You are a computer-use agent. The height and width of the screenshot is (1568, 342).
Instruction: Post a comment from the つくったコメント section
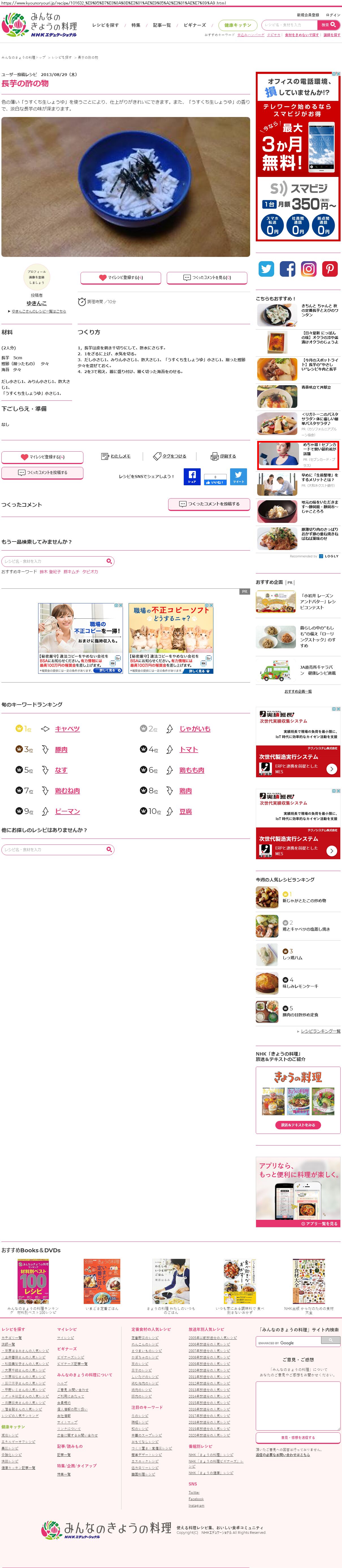[x=209, y=504]
